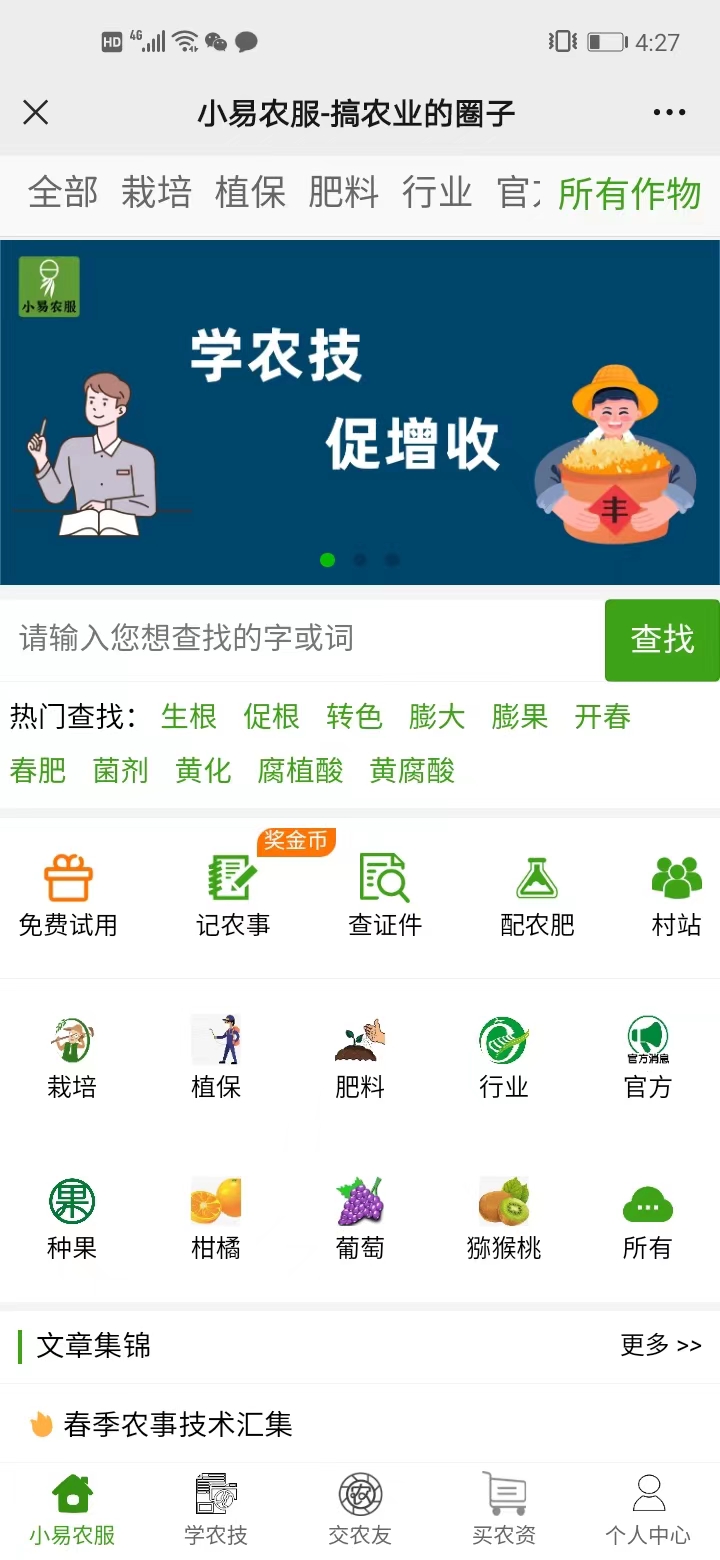Tap the 学农技 promotional banner

pyautogui.click(x=360, y=412)
